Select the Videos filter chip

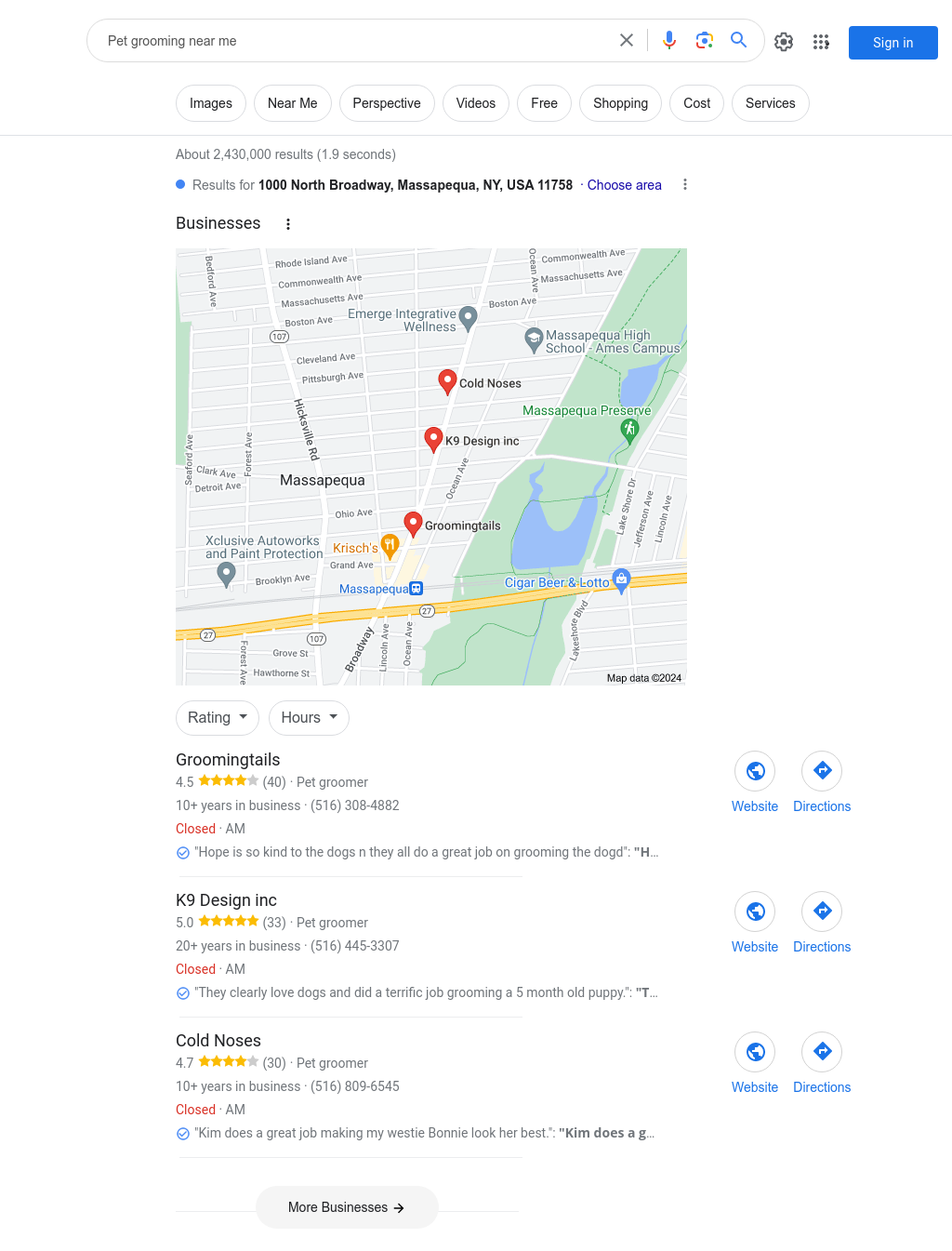coord(475,103)
